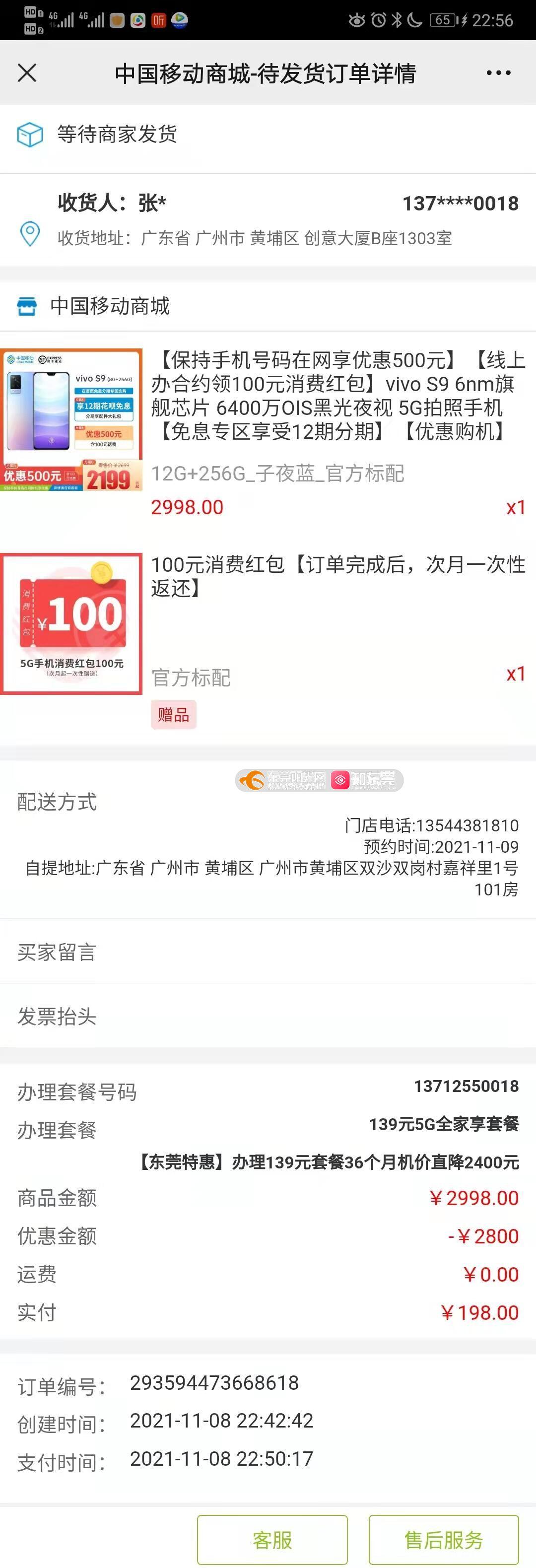Open 售后服务 after-sales service

click(444, 1539)
